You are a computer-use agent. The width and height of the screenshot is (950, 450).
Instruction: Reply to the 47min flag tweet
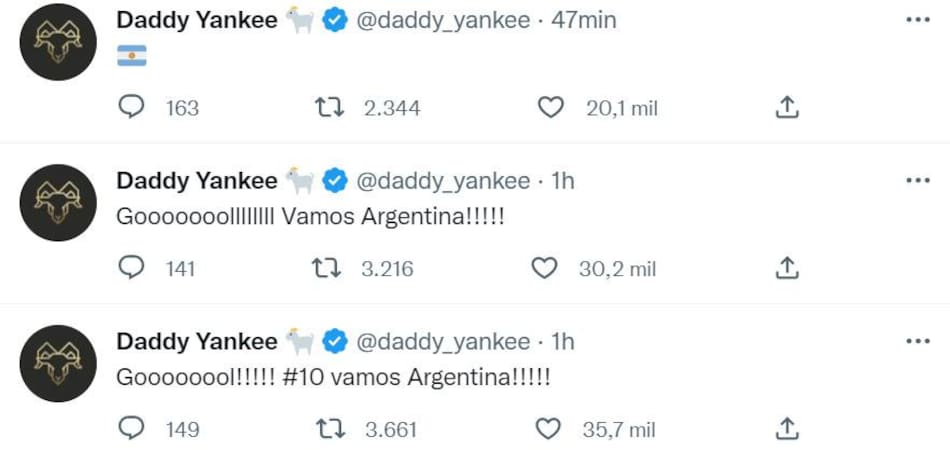(x=132, y=108)
